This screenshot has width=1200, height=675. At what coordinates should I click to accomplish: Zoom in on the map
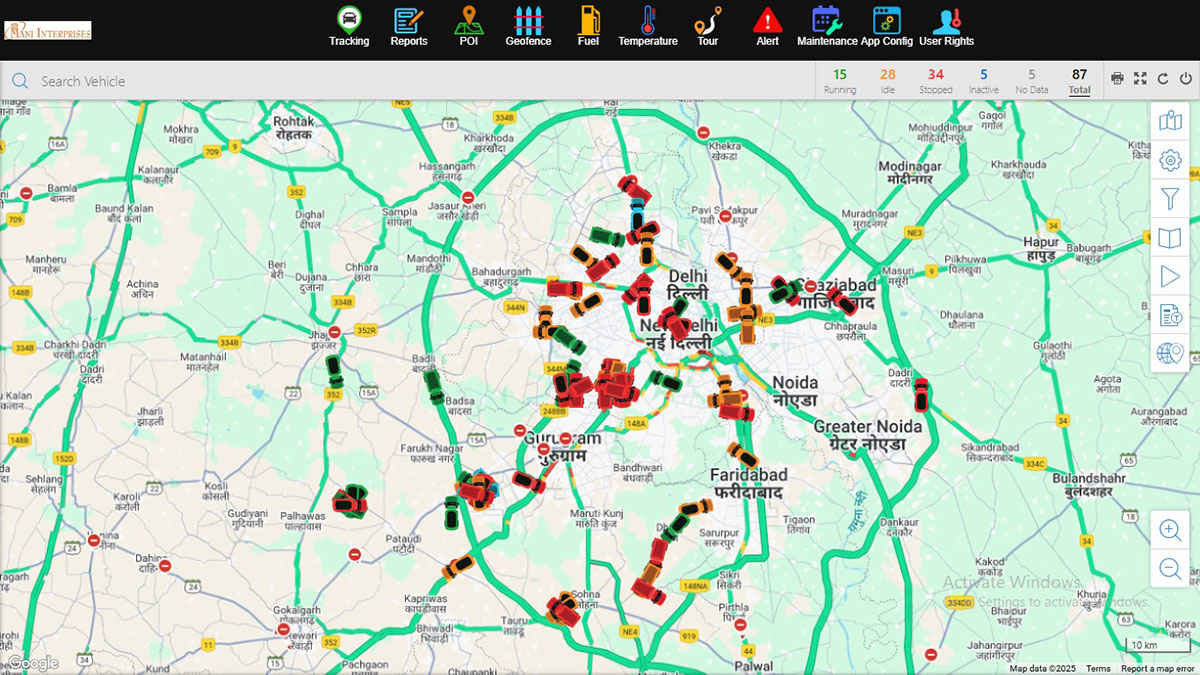(x=1170, y=531)
